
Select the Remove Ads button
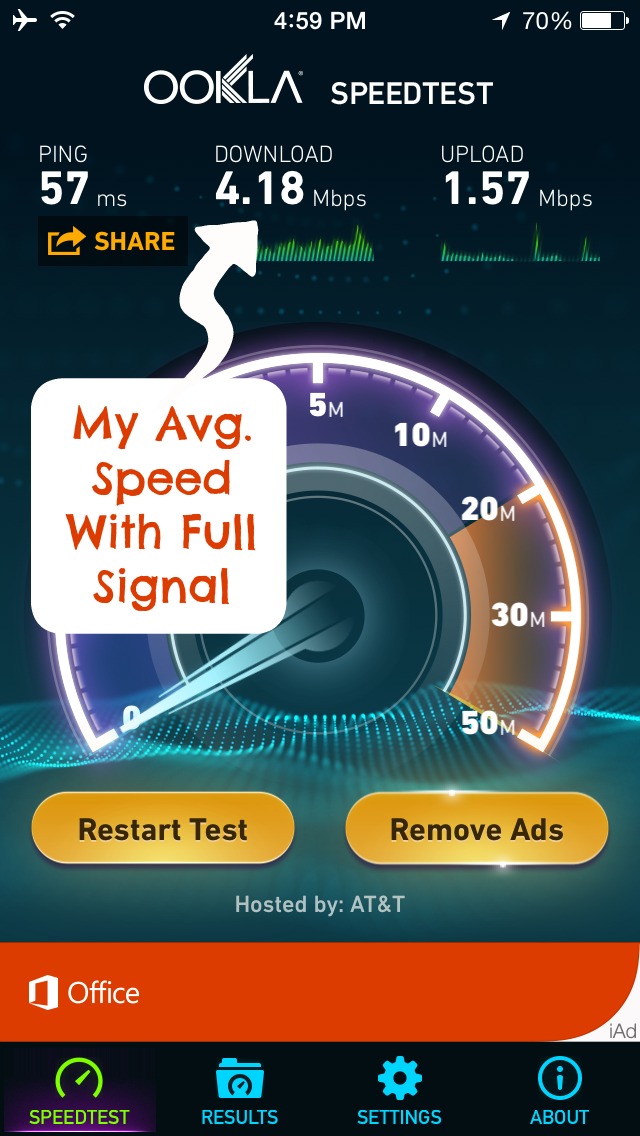coord(477,829)
